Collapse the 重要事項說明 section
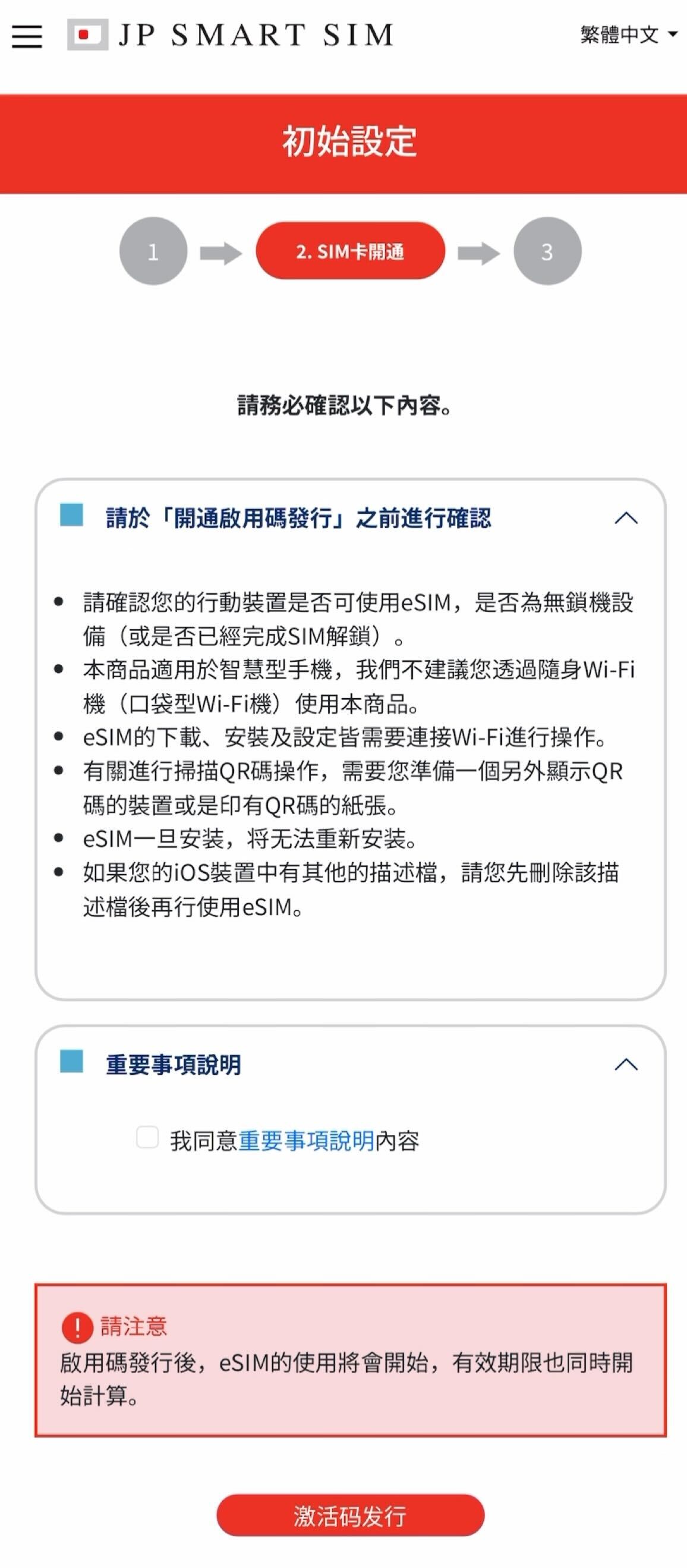The height and width of the screenshot is (1568, 687). [626, 1064]
